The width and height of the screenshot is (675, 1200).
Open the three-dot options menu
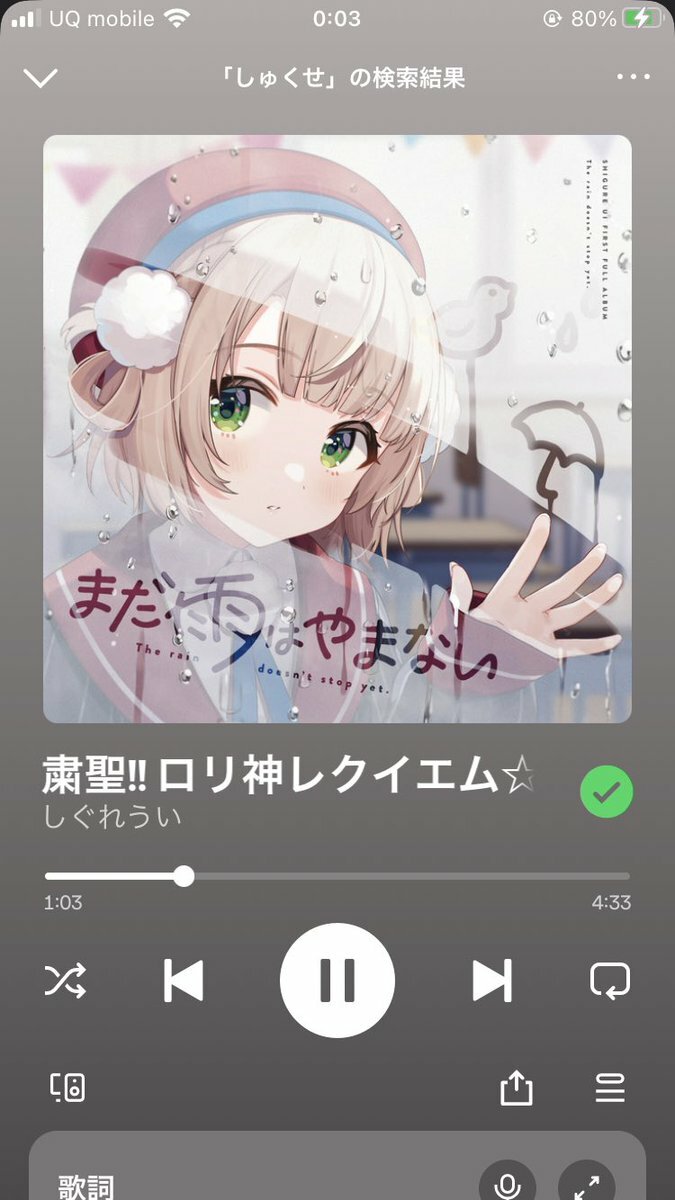pyautogui.click(x=633, y=77)
